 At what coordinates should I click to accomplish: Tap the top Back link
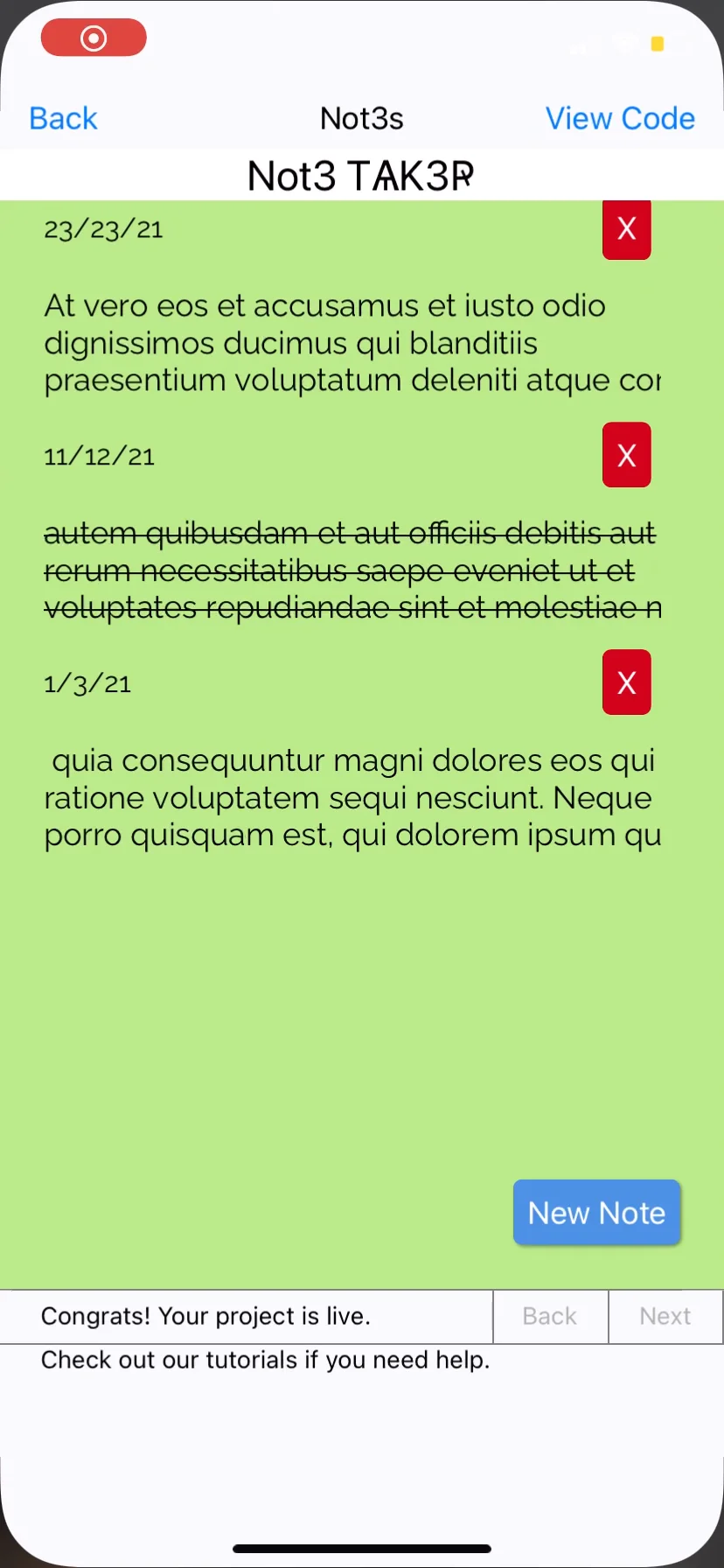tap(63, 118)
